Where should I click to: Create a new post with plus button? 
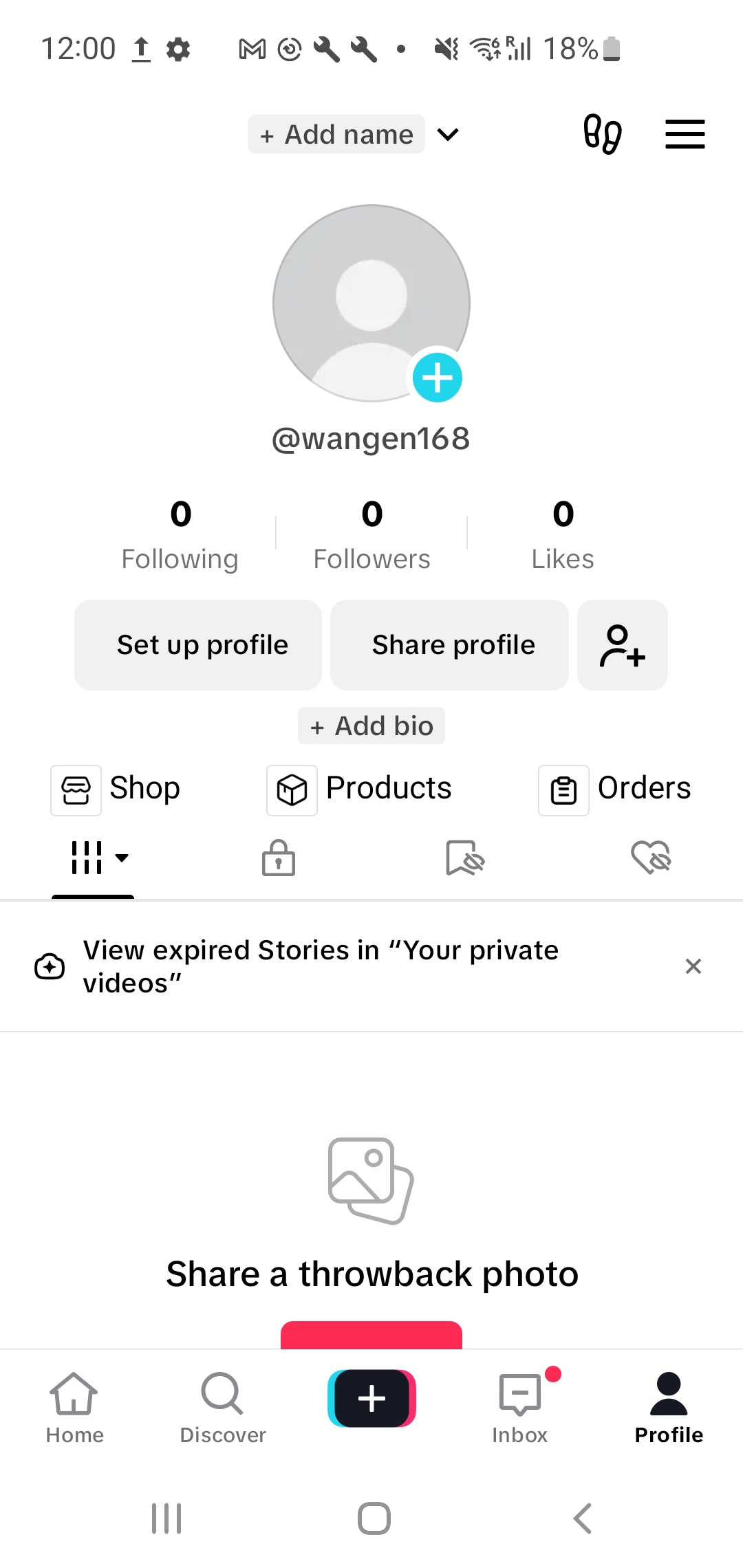(x=371, y=1398)
